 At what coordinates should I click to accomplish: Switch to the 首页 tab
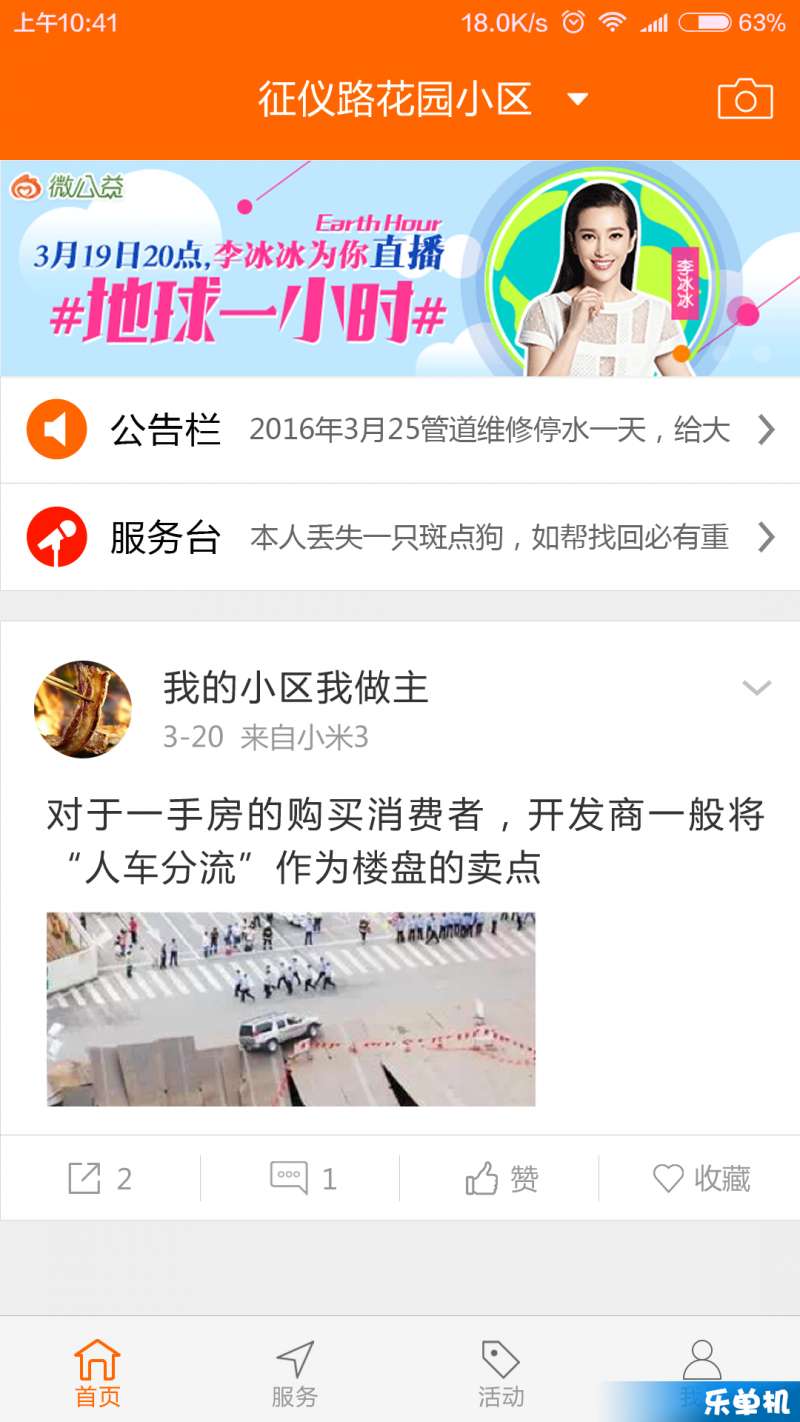tap(98, 1372)
